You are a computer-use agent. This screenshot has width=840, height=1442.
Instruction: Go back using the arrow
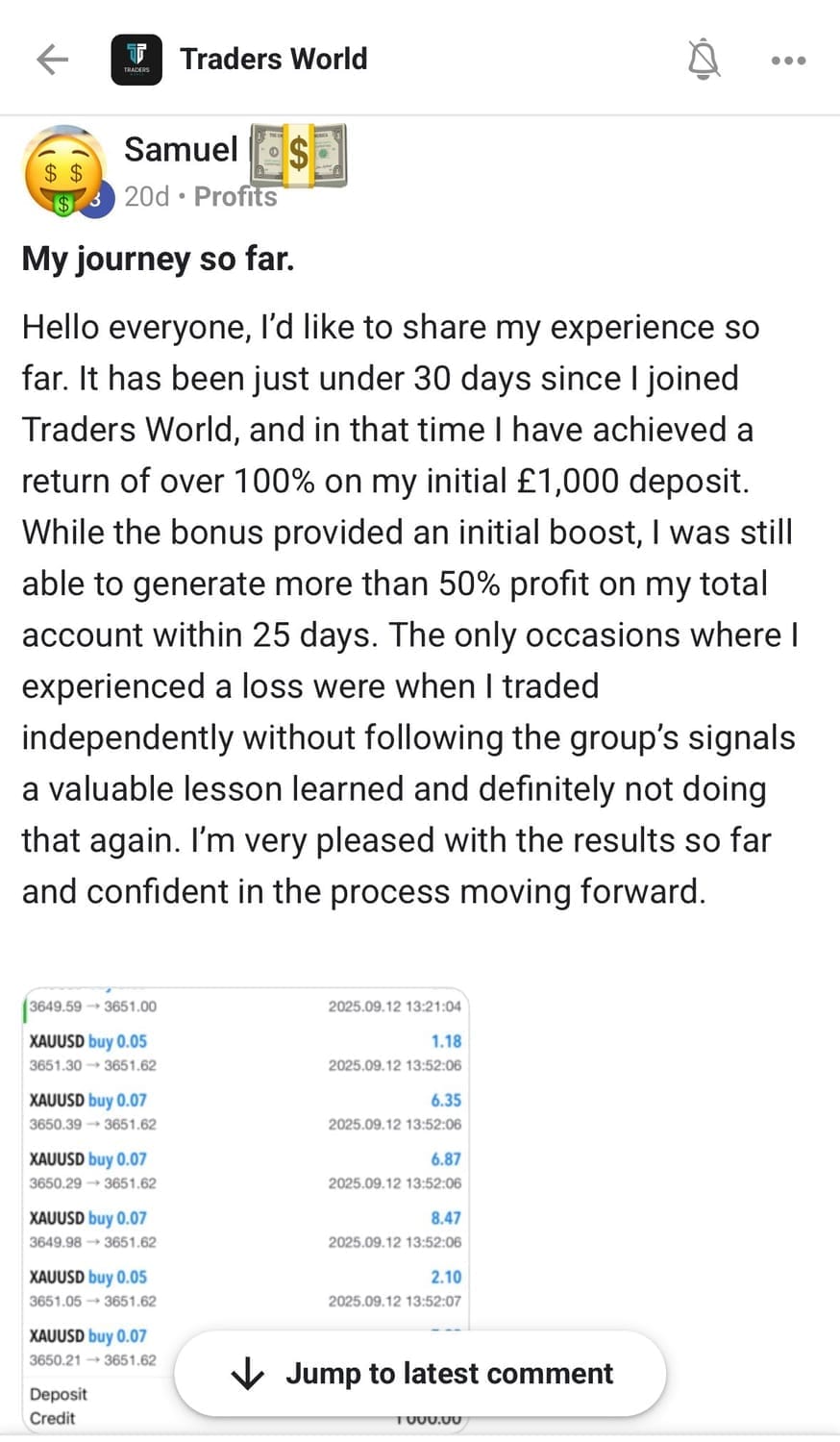click(53, 60)
